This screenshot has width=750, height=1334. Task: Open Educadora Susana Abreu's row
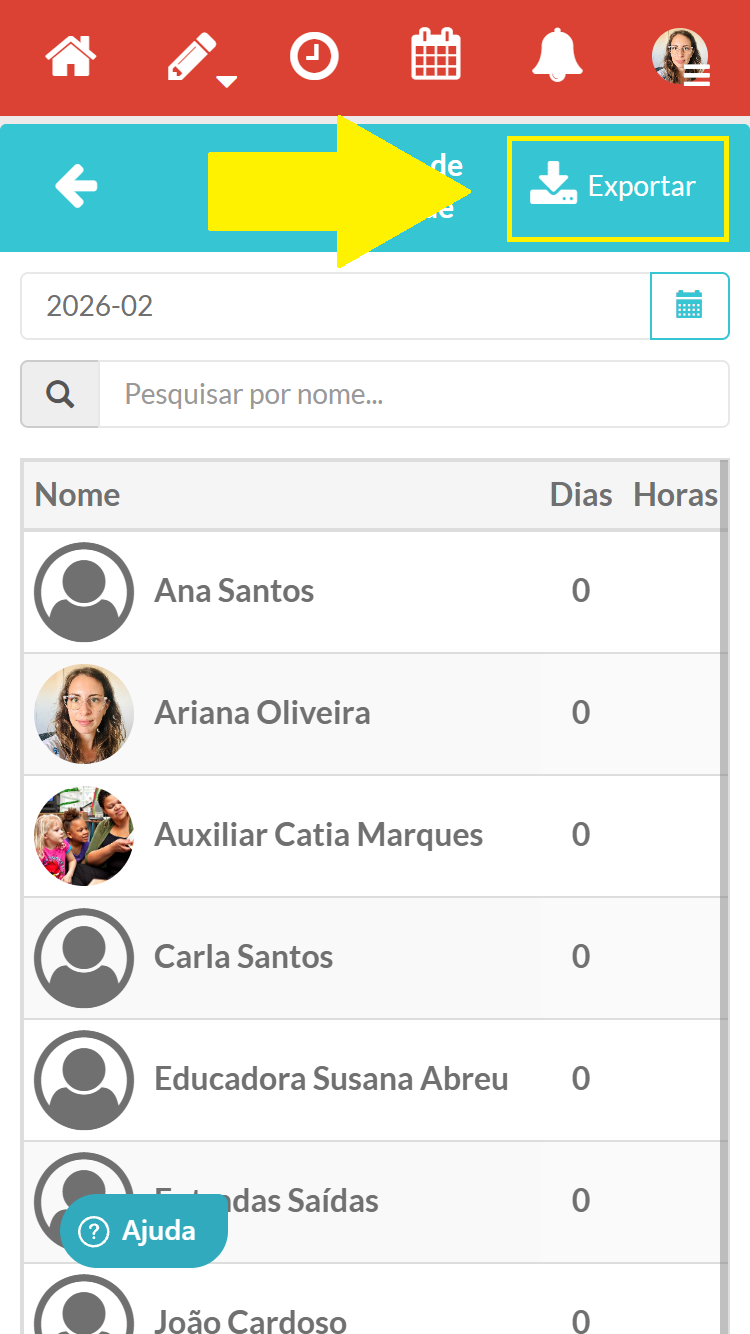pos(331,1079)
